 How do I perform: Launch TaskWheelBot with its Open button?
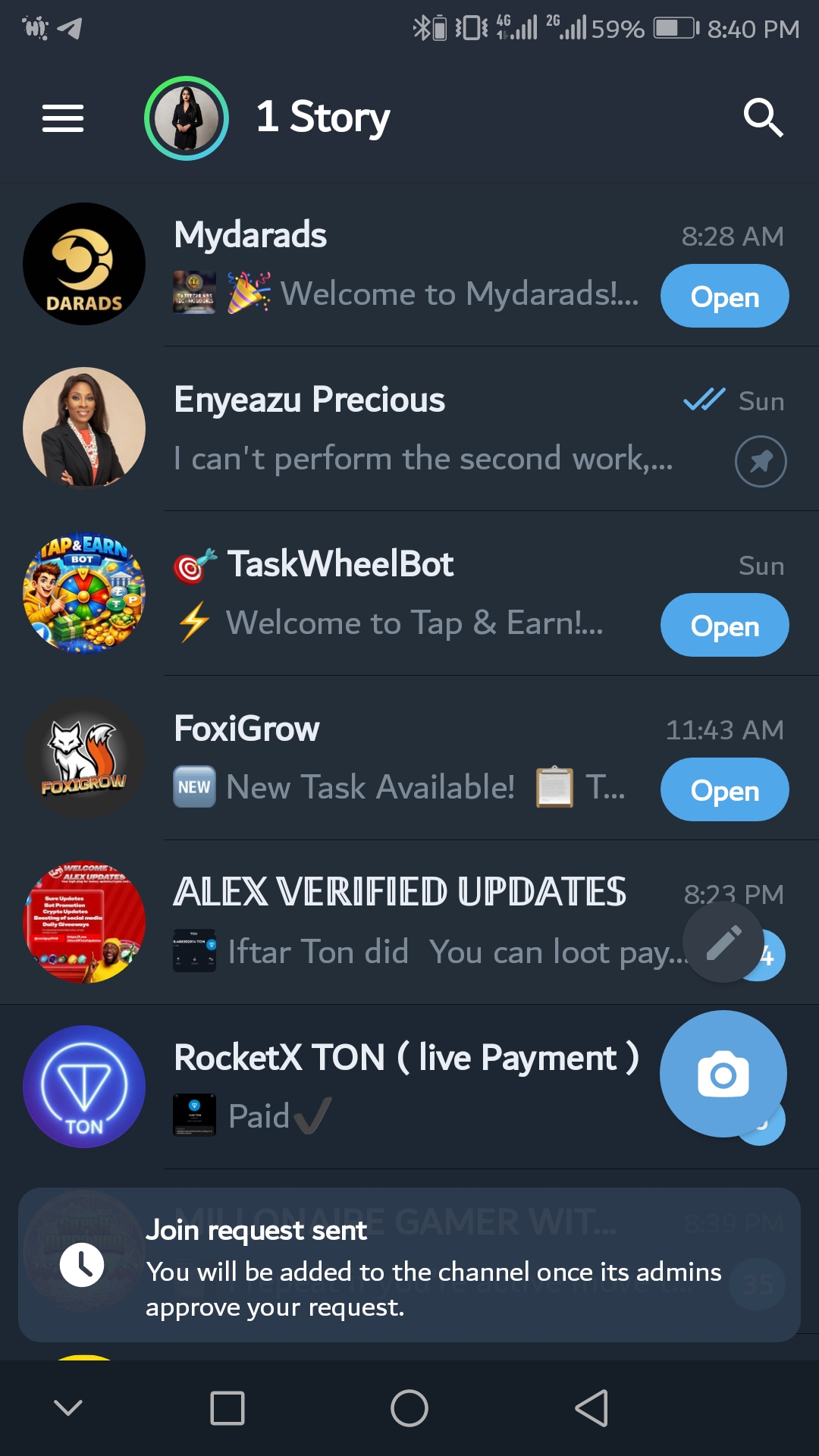click(x=724, y=626)
